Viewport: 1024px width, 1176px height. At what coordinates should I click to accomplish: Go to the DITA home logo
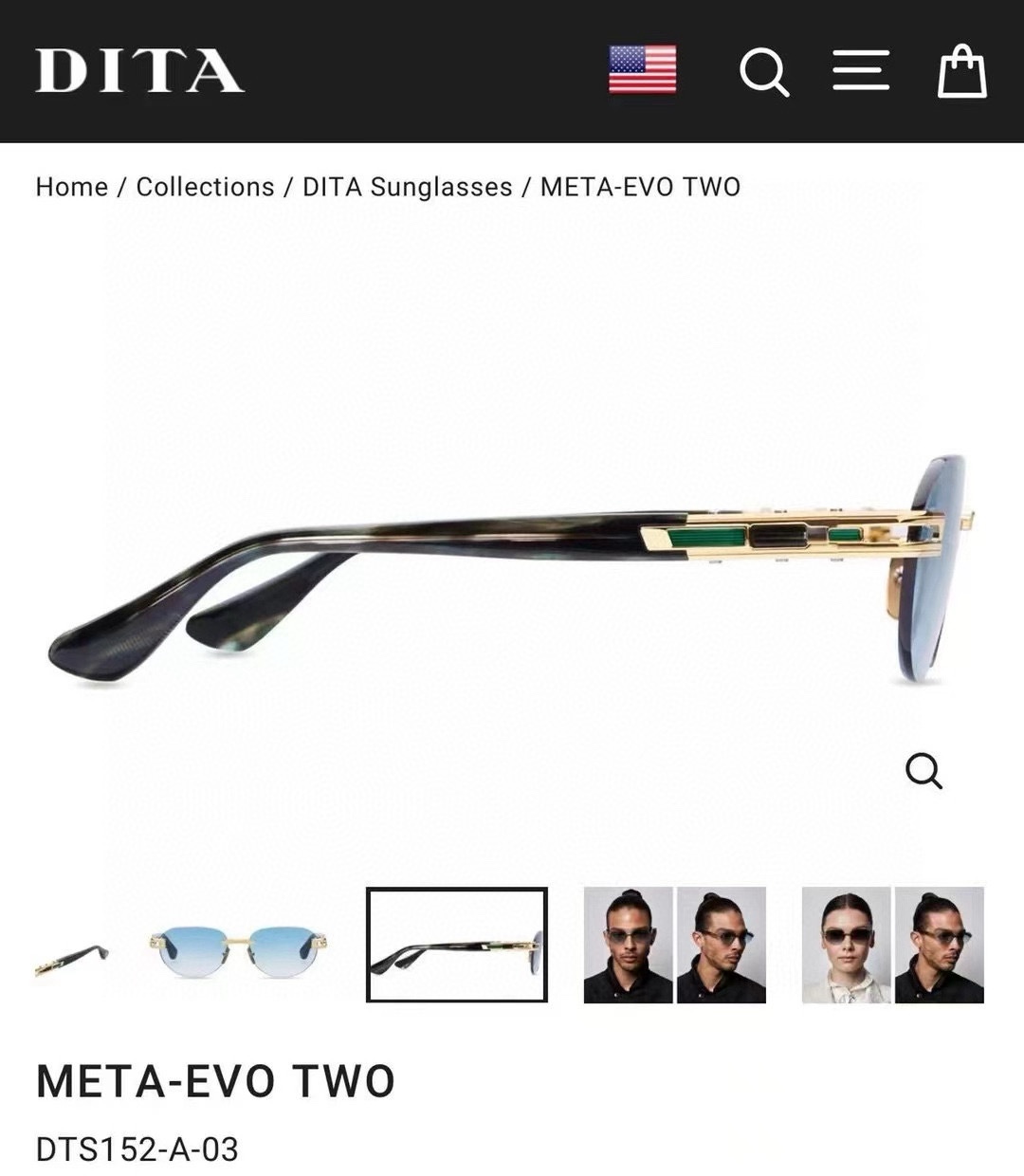139,71
